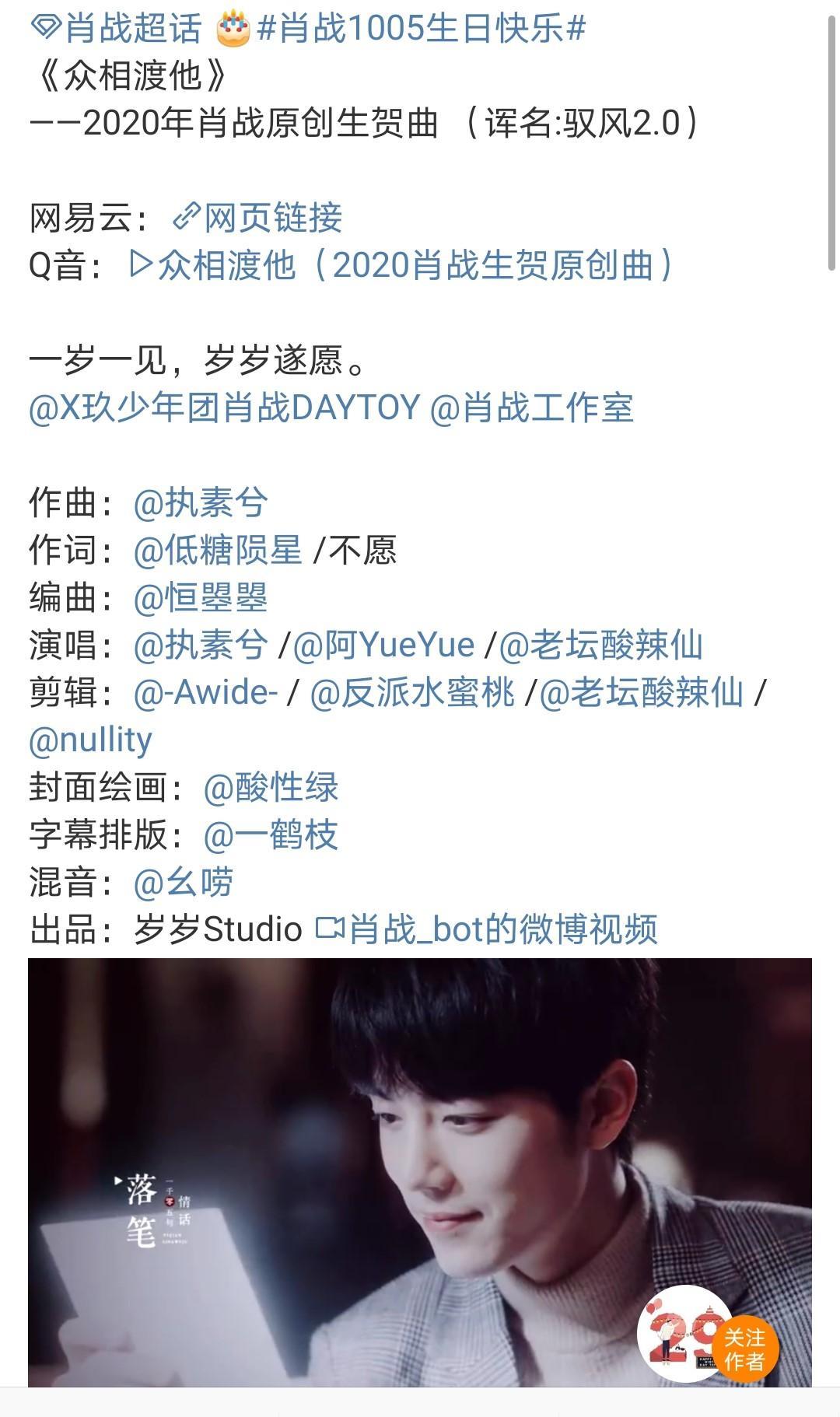The image size is (840, 1417).
Task: Play 众相渡他 QQ Music link
Action: point(401,265)
